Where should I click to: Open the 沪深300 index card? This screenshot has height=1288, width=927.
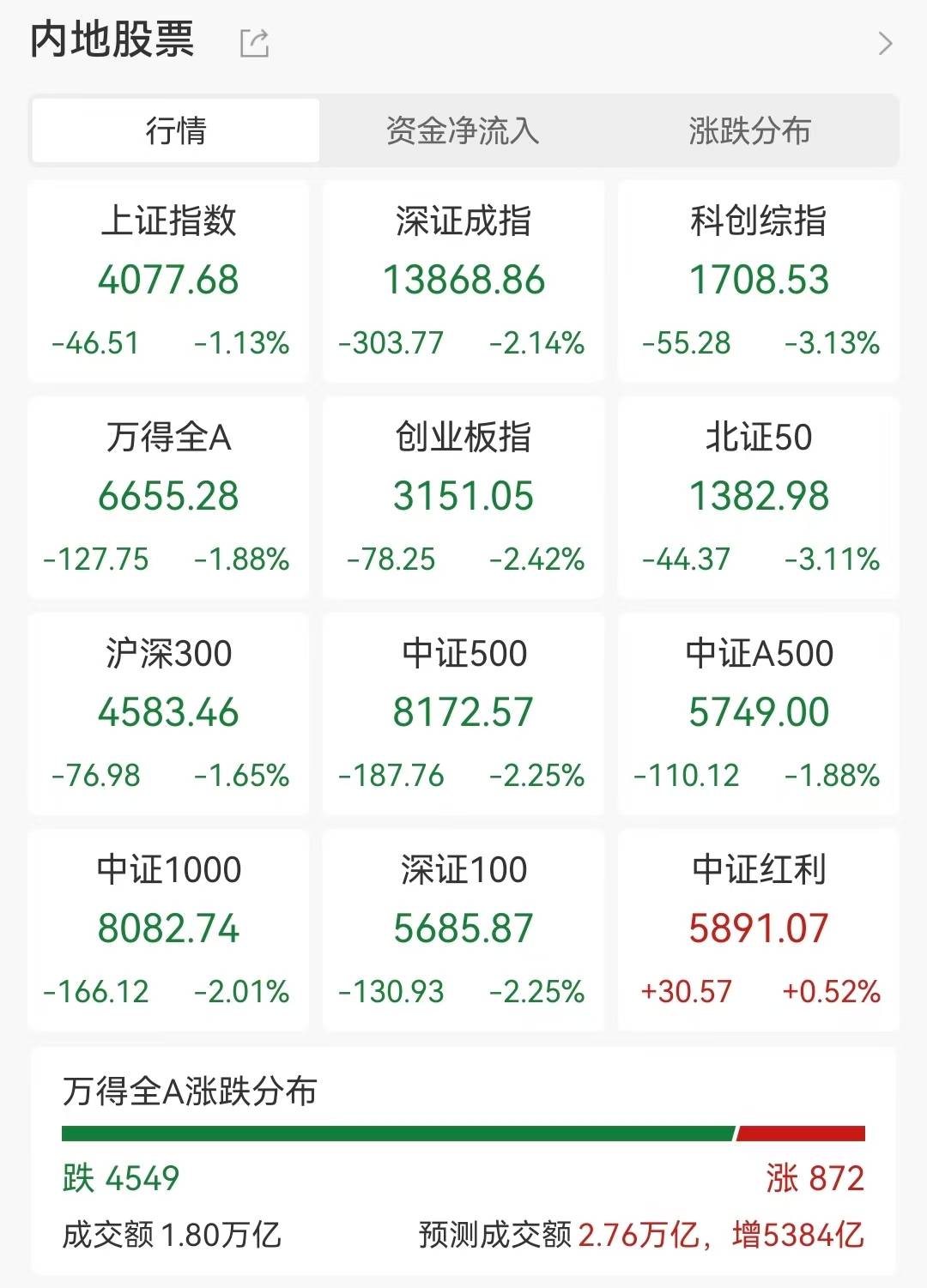coord(168,714)
